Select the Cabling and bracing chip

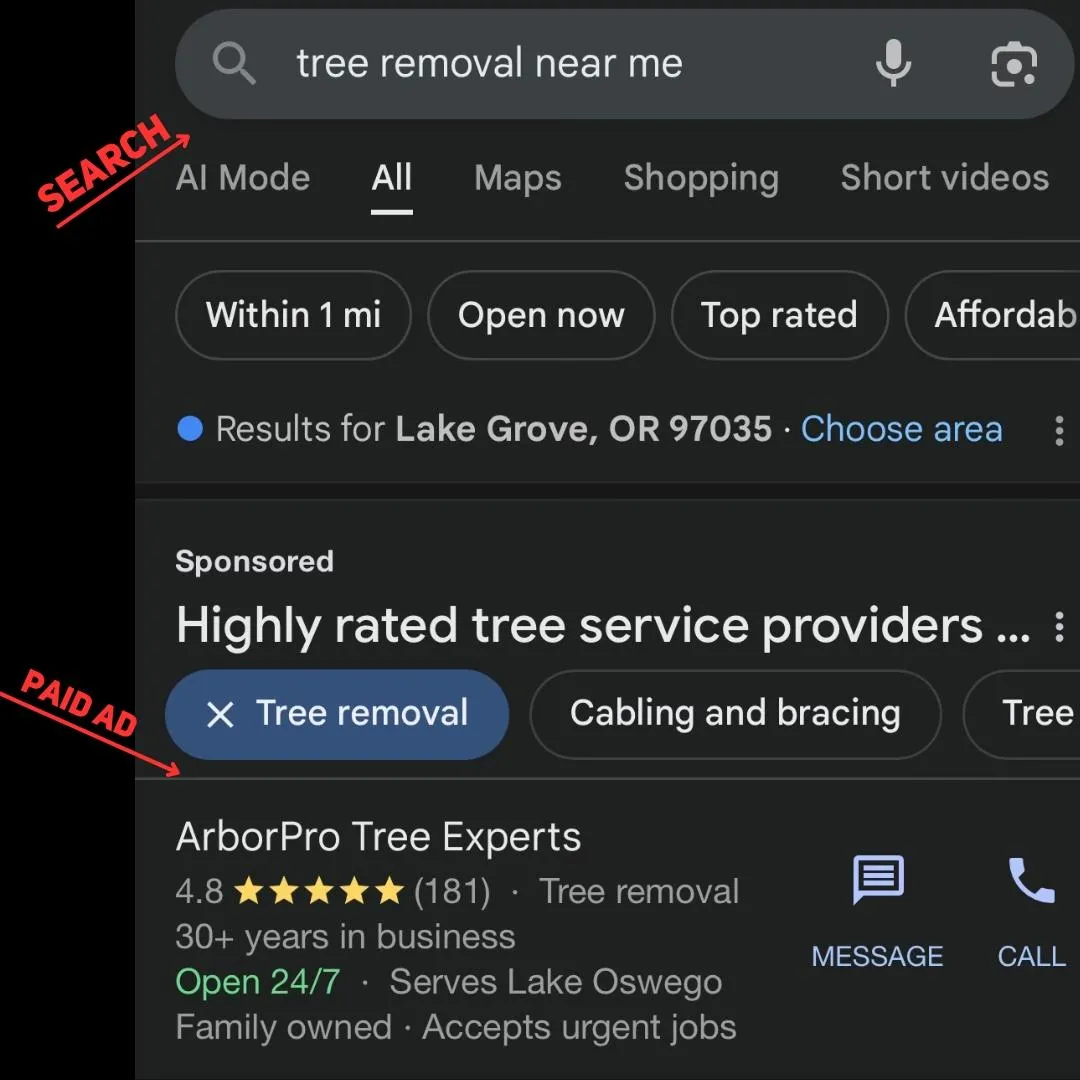(x=735, y=714)
